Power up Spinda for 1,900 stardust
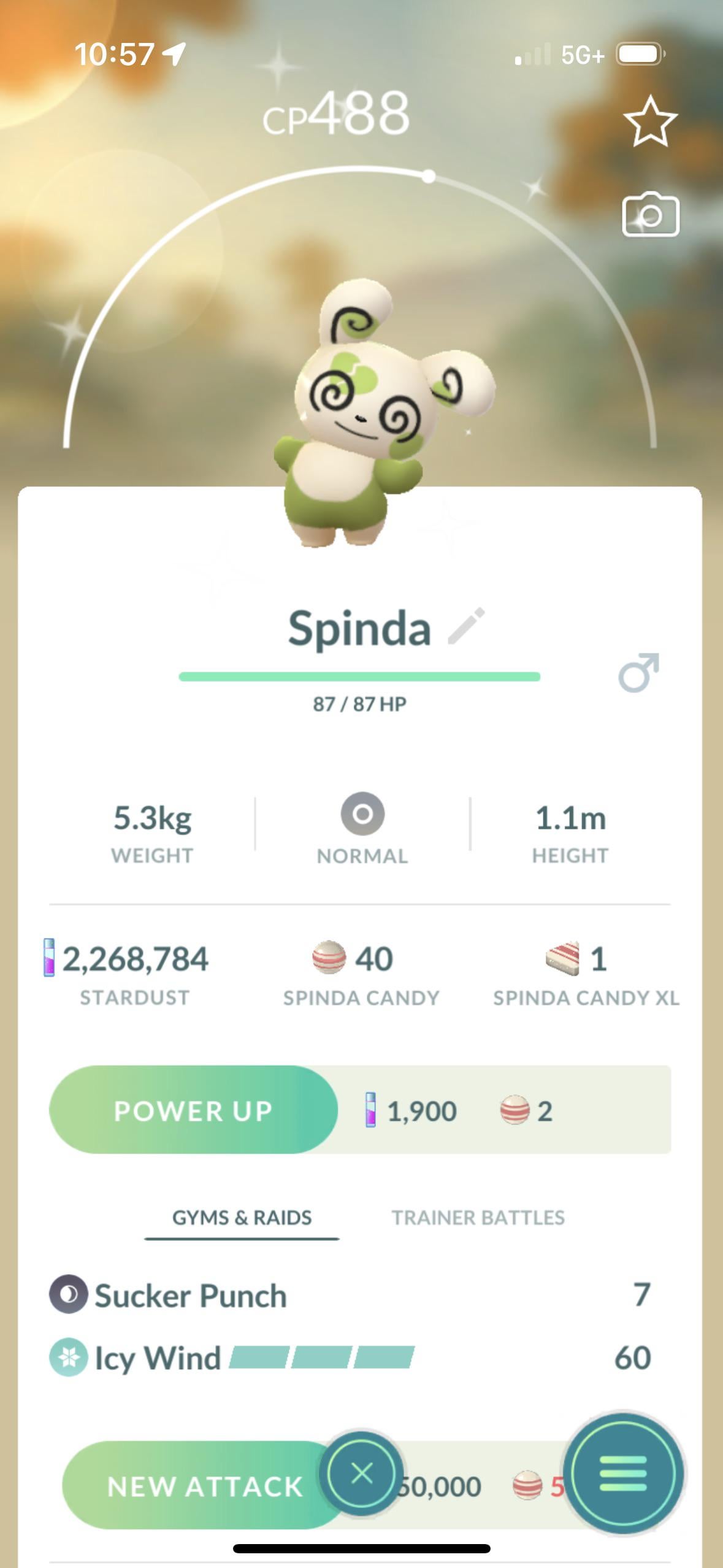This screenshot has width=723, height=1568. (x=193, y=1110)
